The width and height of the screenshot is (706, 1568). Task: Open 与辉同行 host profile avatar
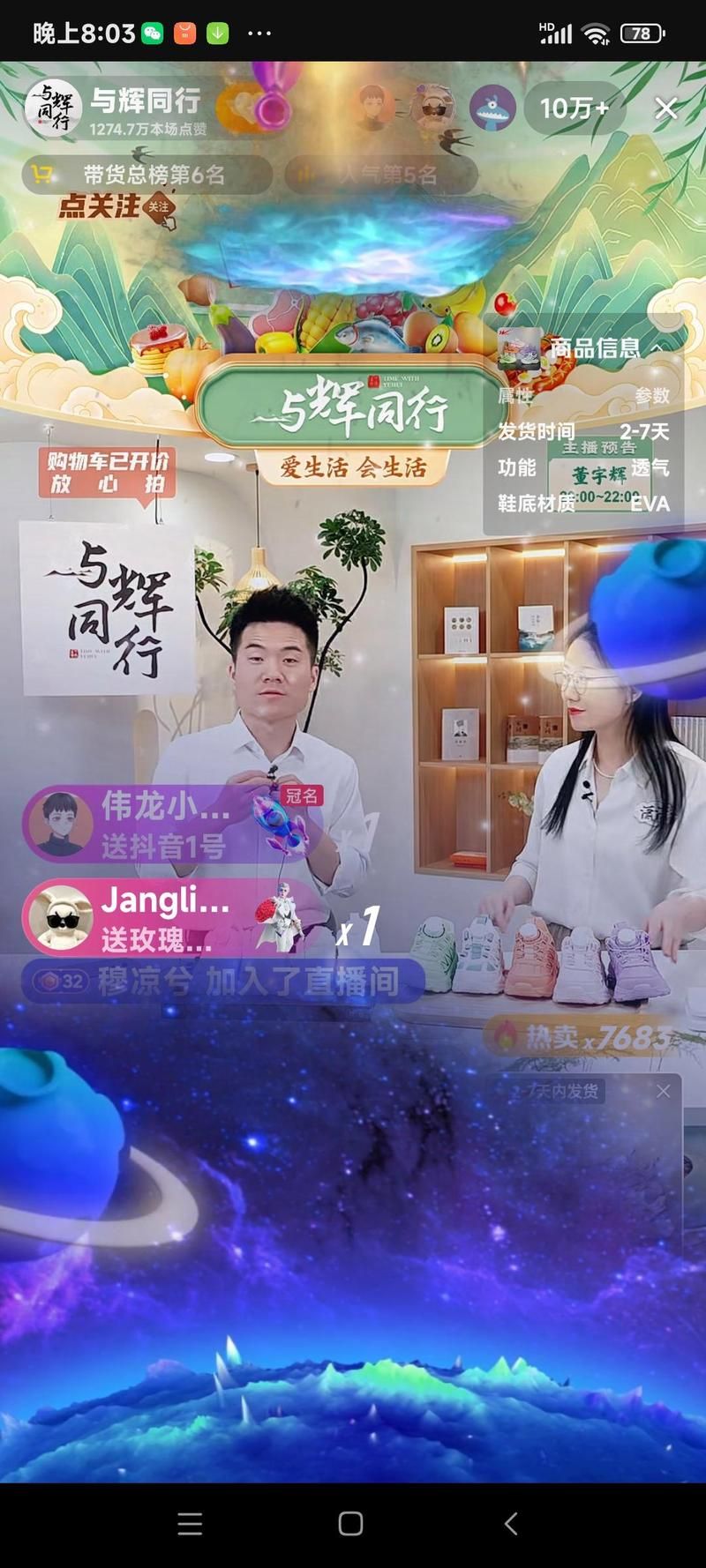(52, 108)
